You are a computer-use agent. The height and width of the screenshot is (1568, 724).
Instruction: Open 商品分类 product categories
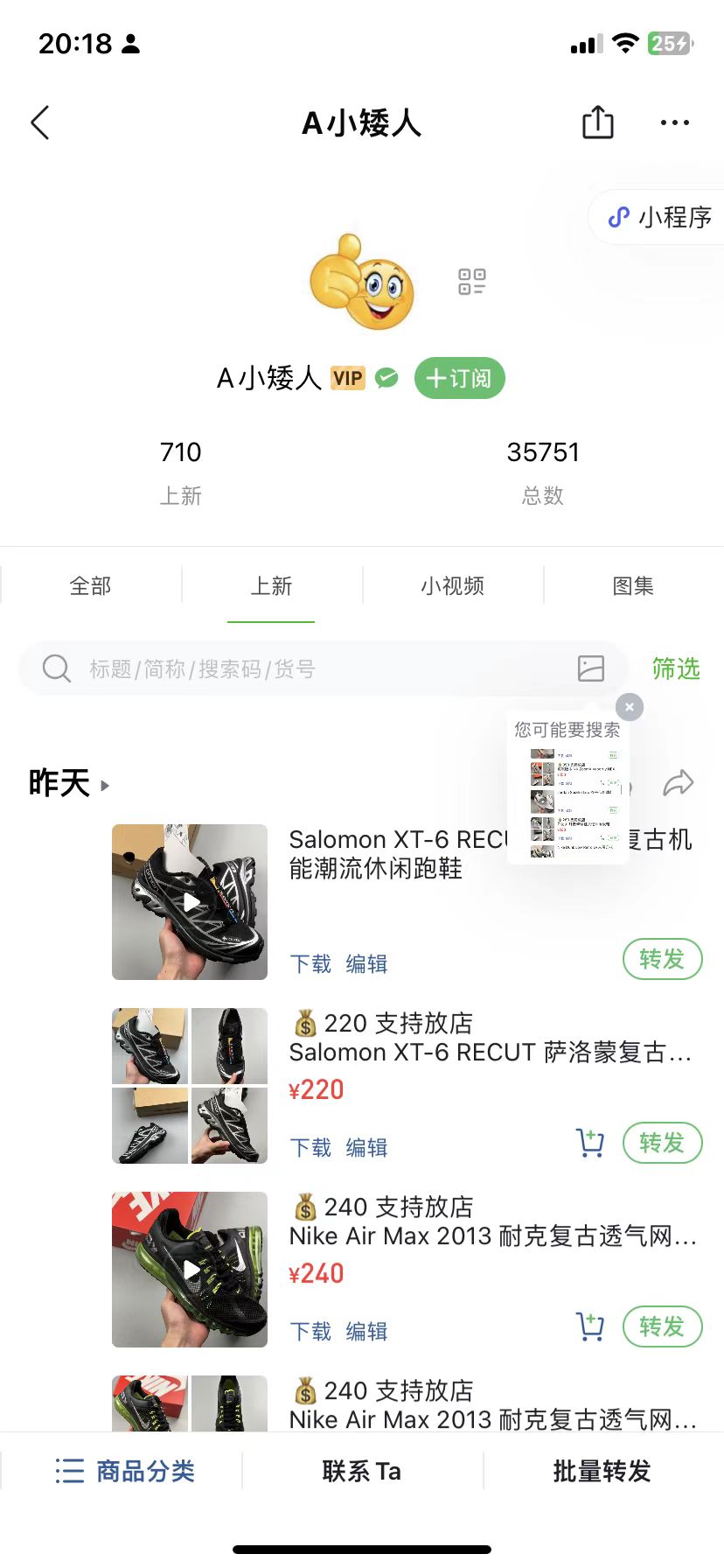[124, 1471]
